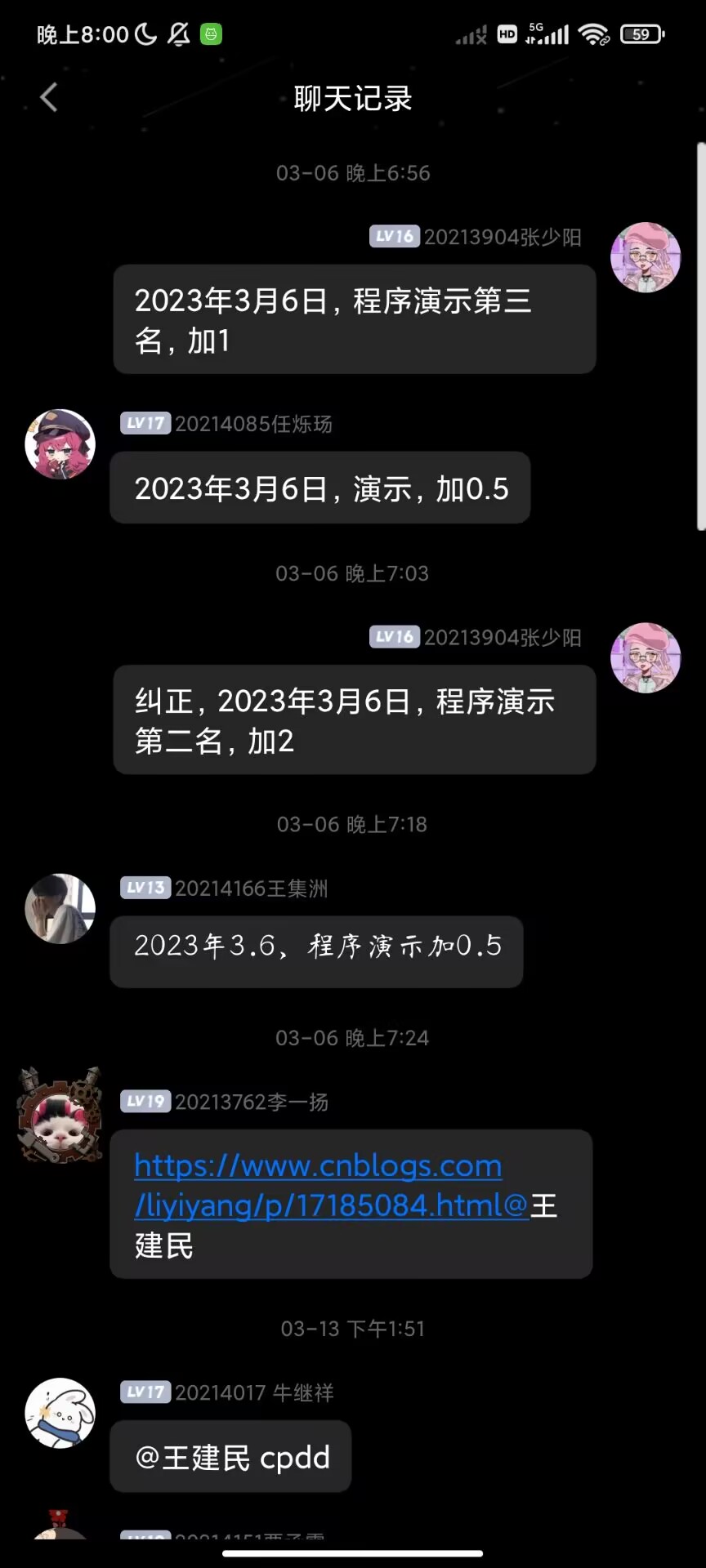Viewport: 706px width, 1568px height.
Task: View 王集洲's profile avatar
Action: (x=60, y=909)
